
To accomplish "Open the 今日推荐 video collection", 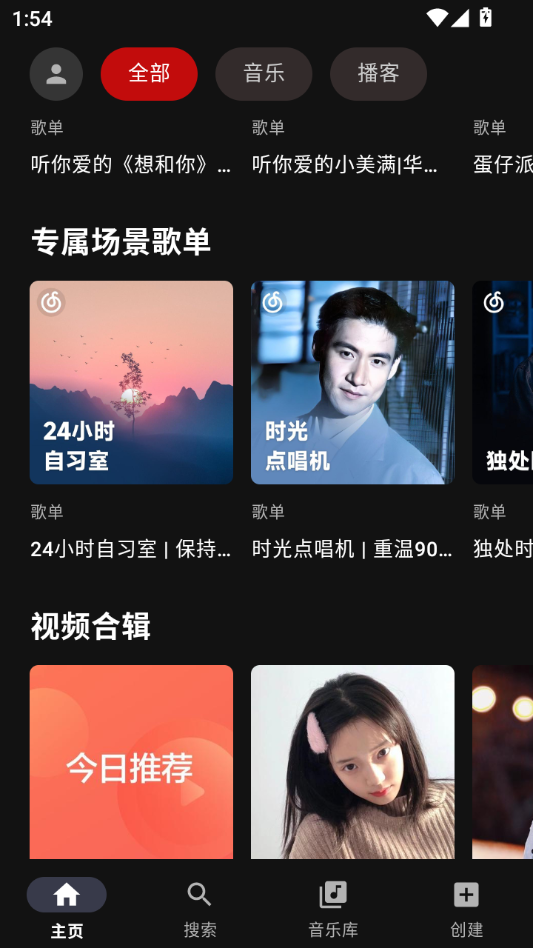I will tap(131, 762).
